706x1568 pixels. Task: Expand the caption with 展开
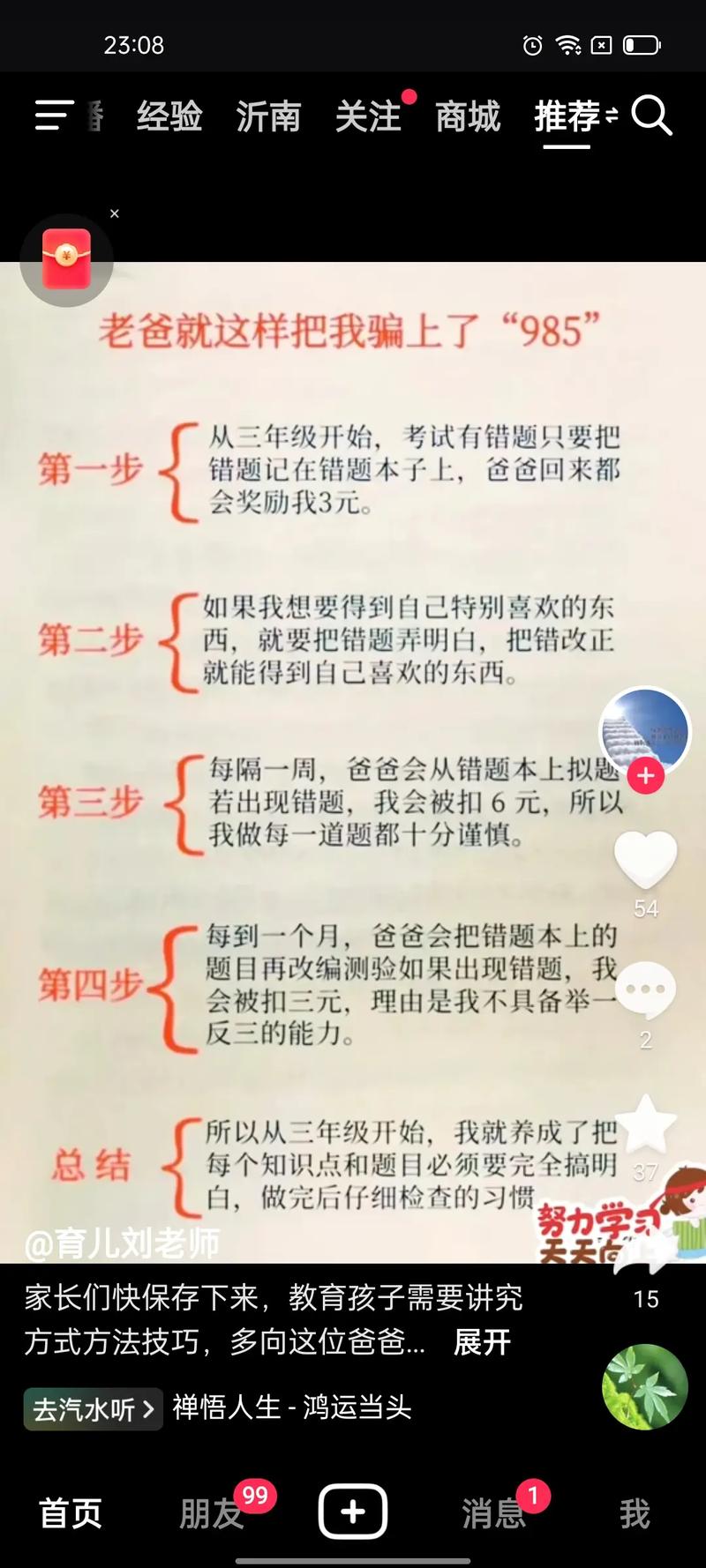[482, 1342]
